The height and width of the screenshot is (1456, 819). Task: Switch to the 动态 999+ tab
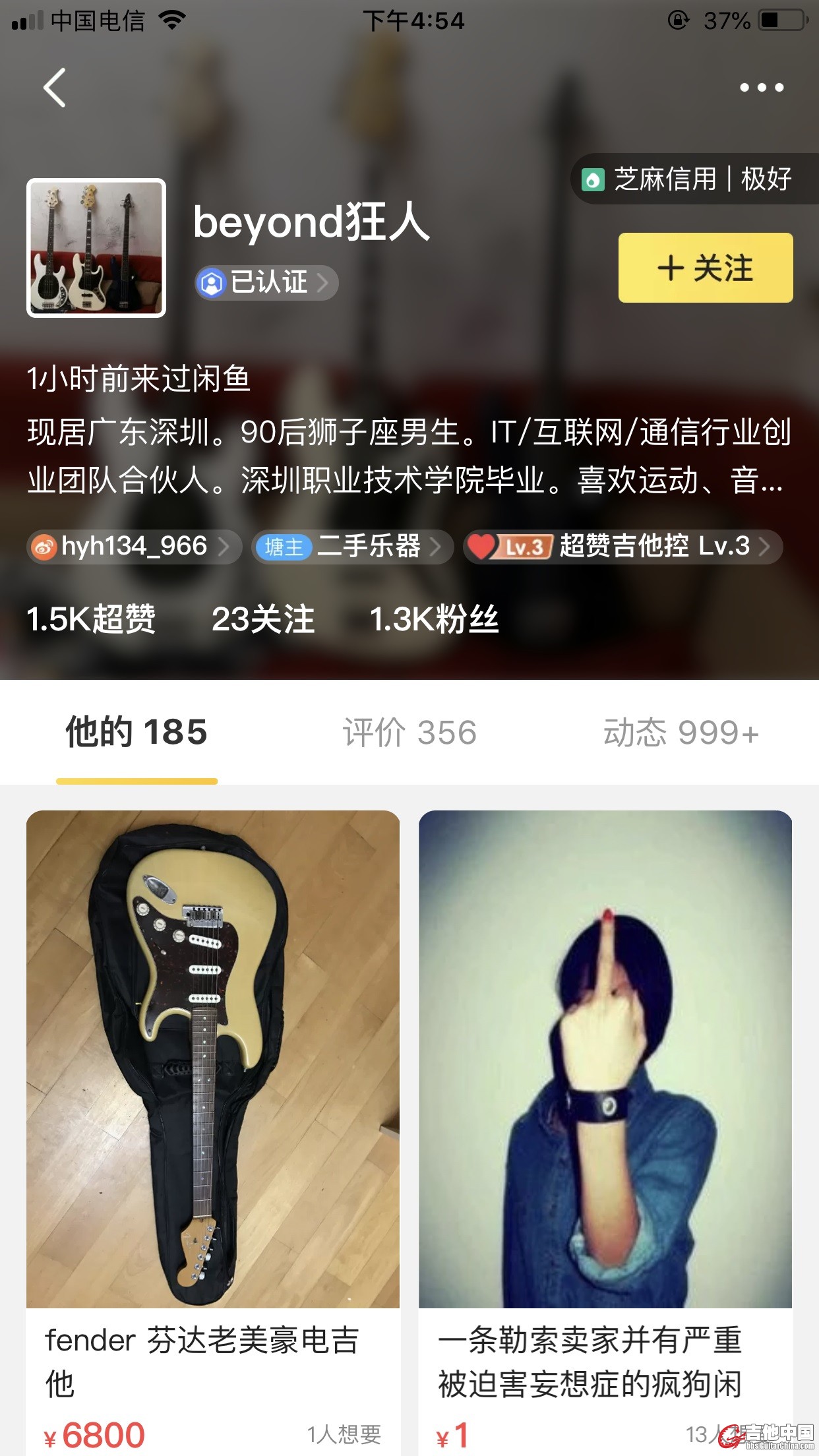click(x=681, y=733)
